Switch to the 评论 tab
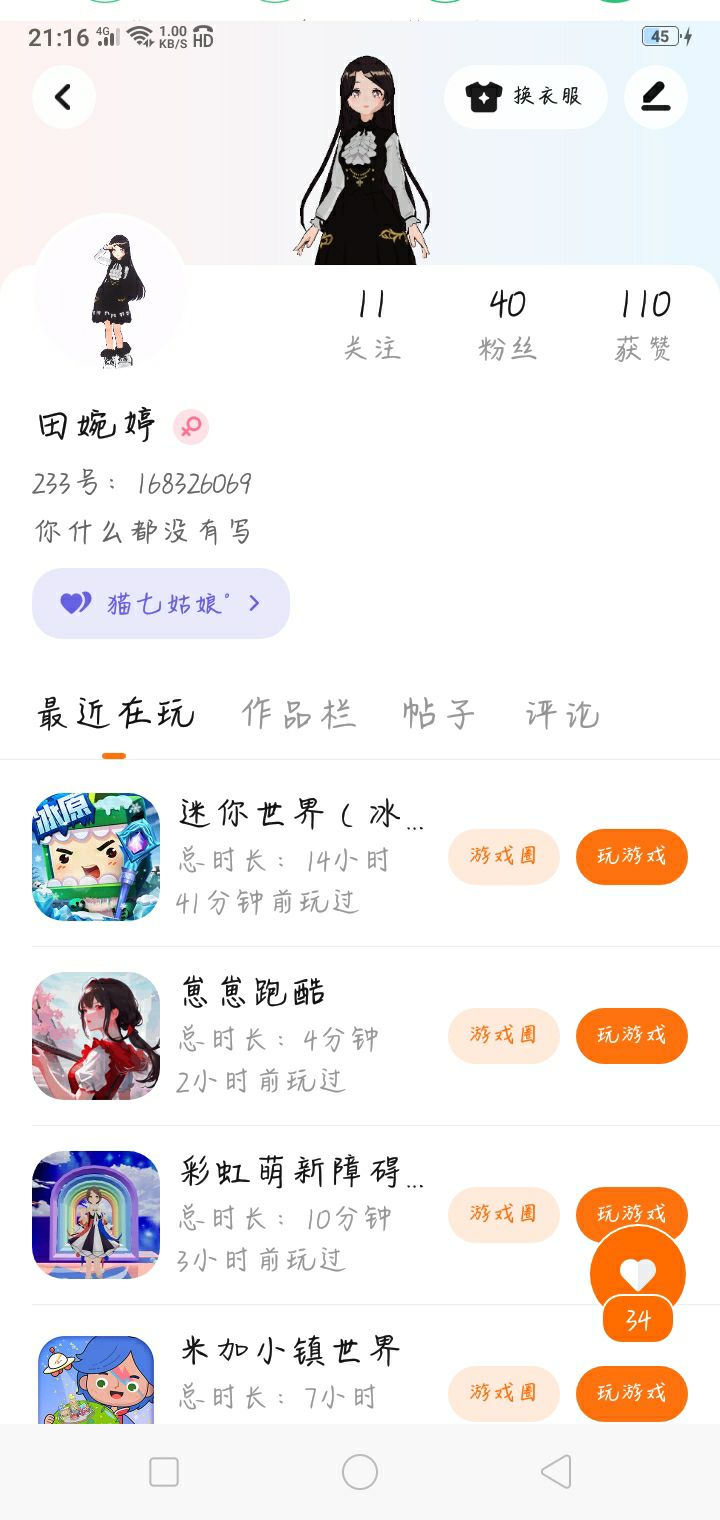 pos(562,713)
